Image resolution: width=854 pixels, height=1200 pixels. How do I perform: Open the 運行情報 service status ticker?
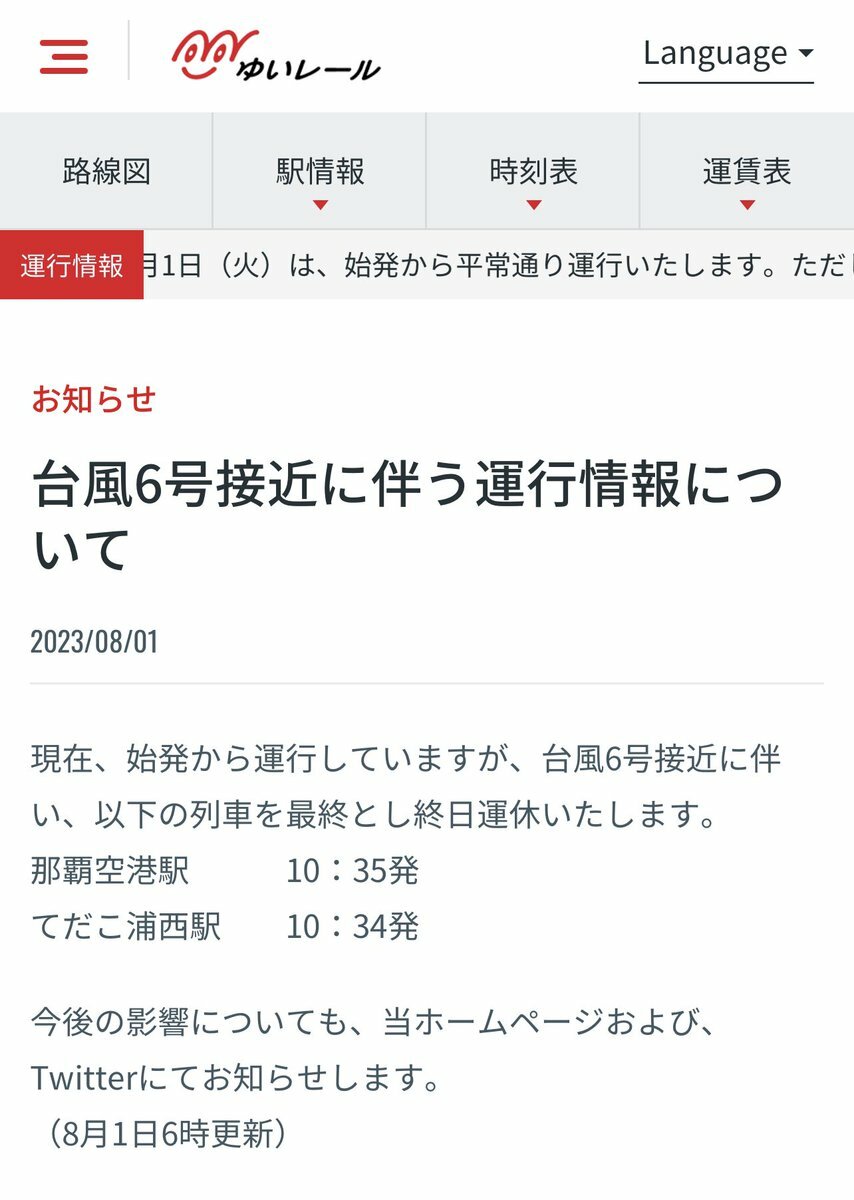(72, 266)
